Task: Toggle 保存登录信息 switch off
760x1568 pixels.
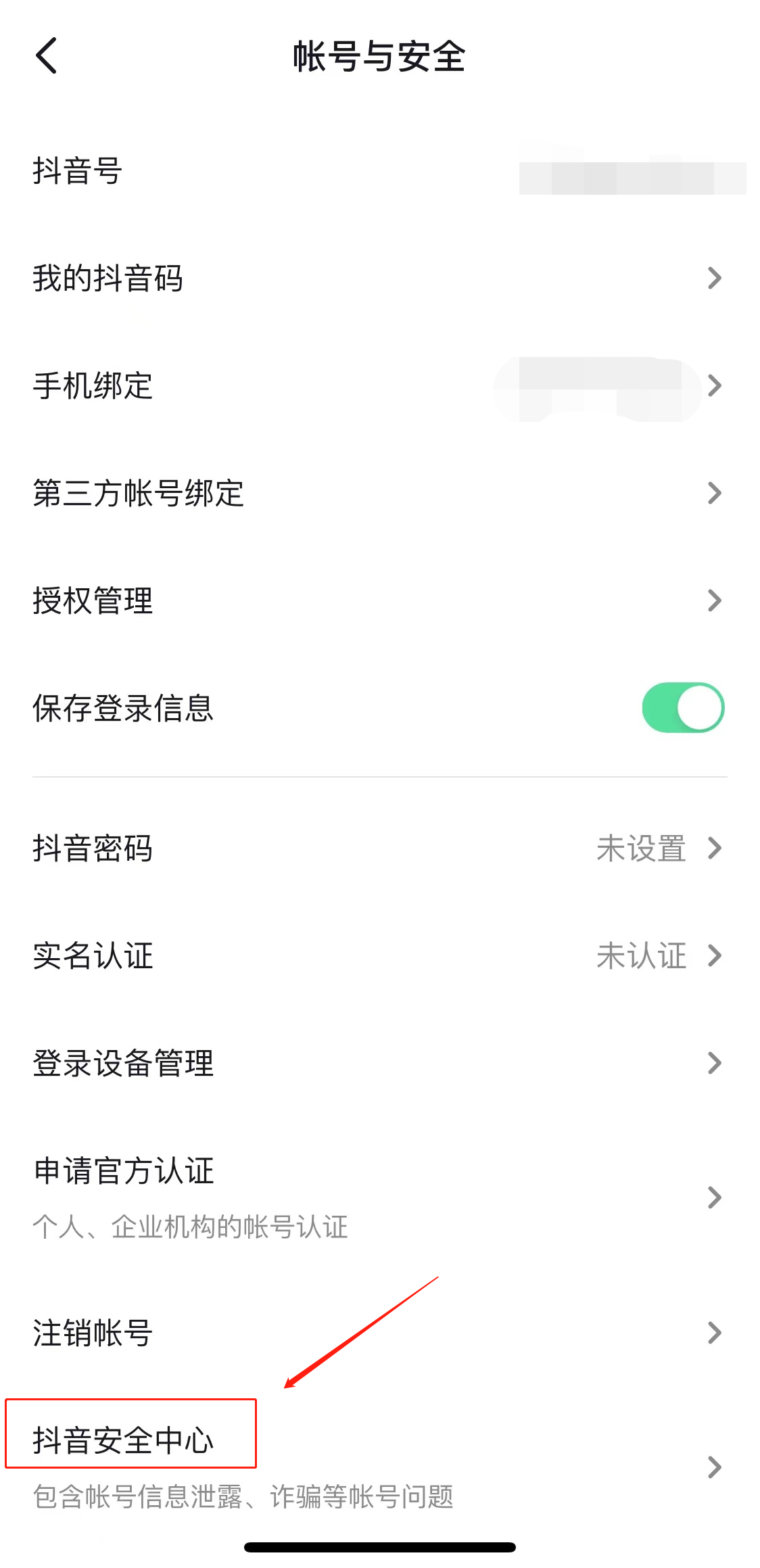Action: [683, 708]
